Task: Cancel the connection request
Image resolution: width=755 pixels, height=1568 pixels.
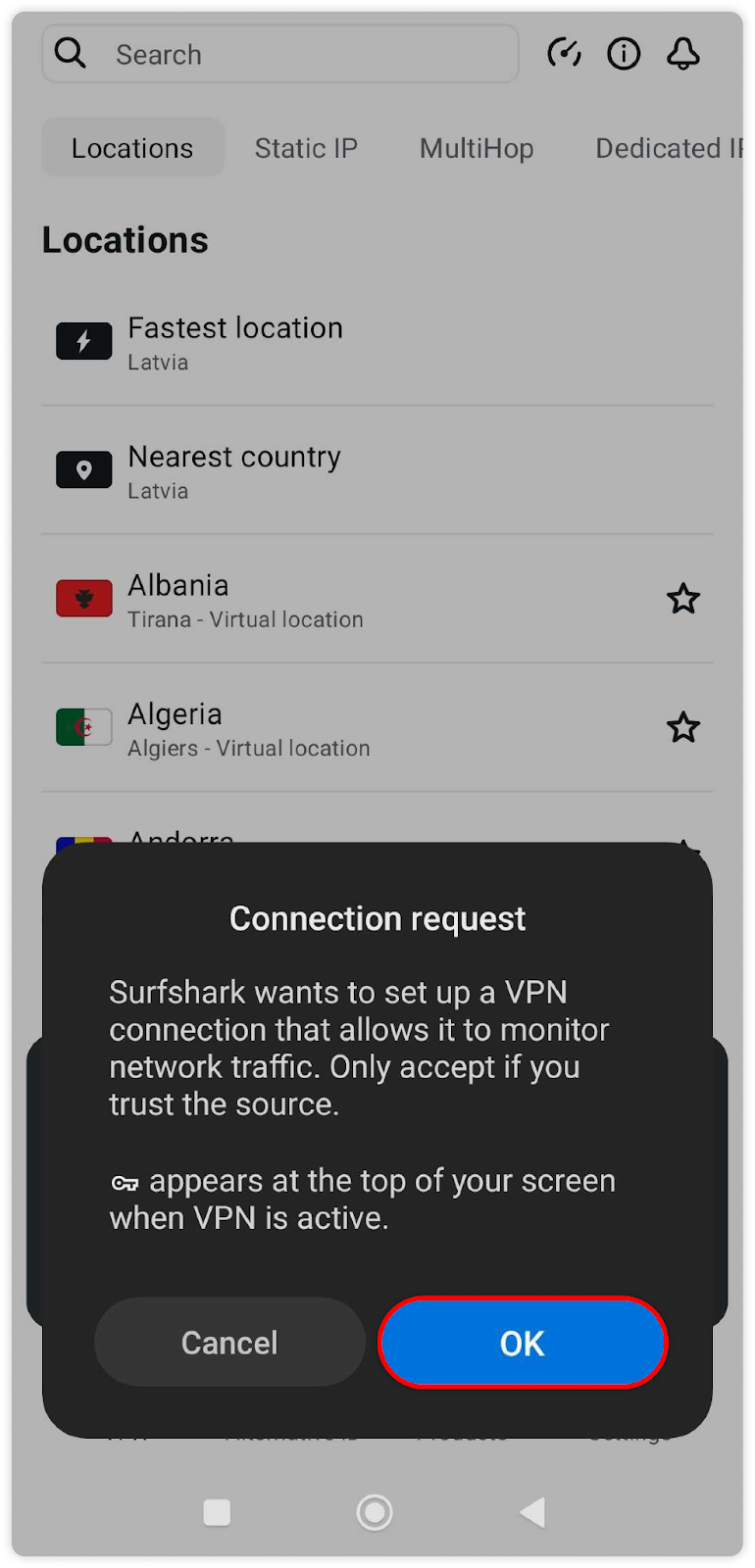Action: (x=229, y=1343)
